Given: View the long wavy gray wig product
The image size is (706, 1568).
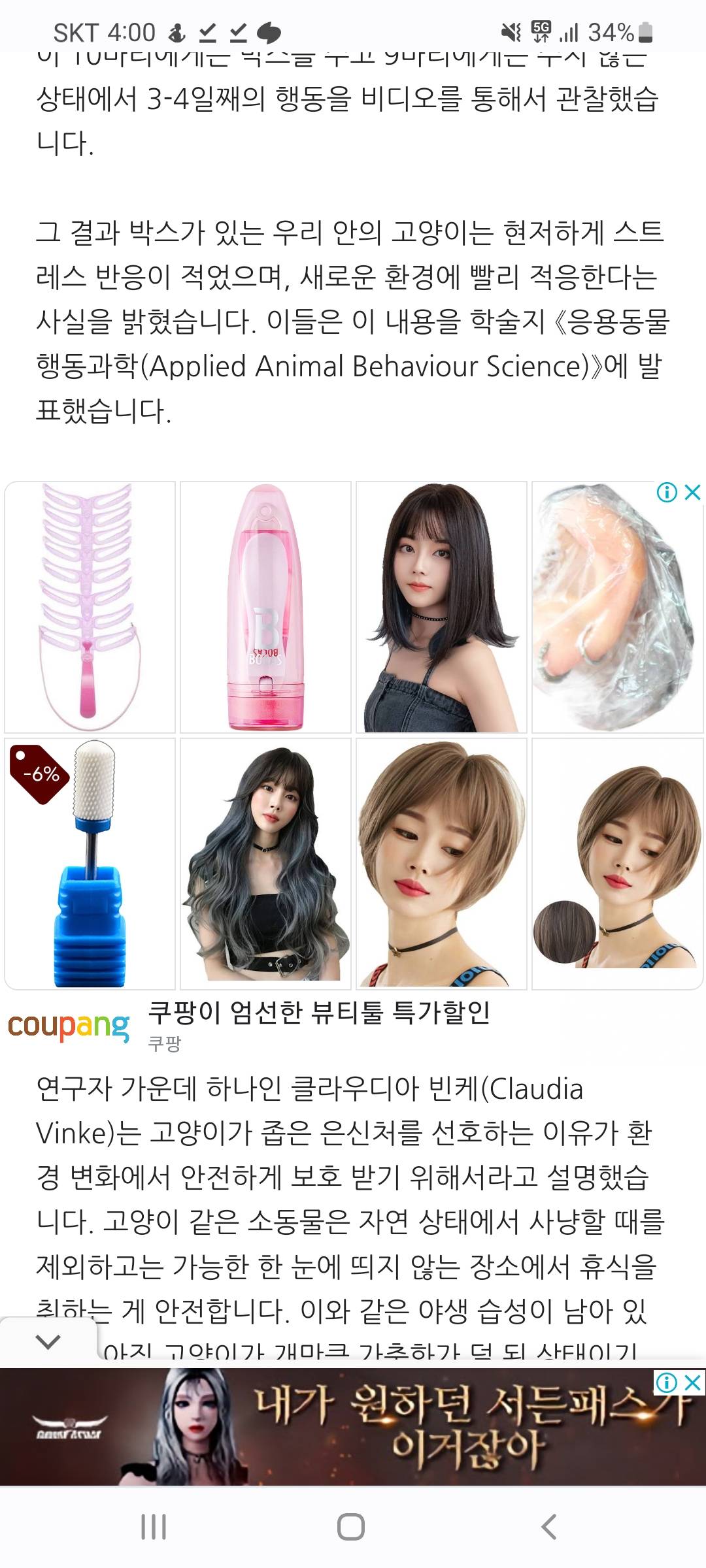Looking at the screenshot, I should click(x=265, y=864).
